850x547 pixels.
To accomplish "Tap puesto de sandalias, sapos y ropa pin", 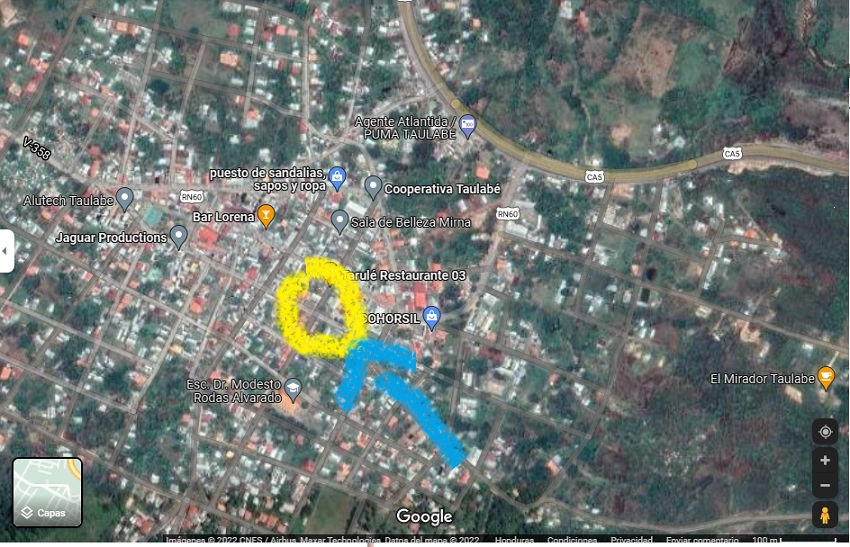I will click(338, 178).
